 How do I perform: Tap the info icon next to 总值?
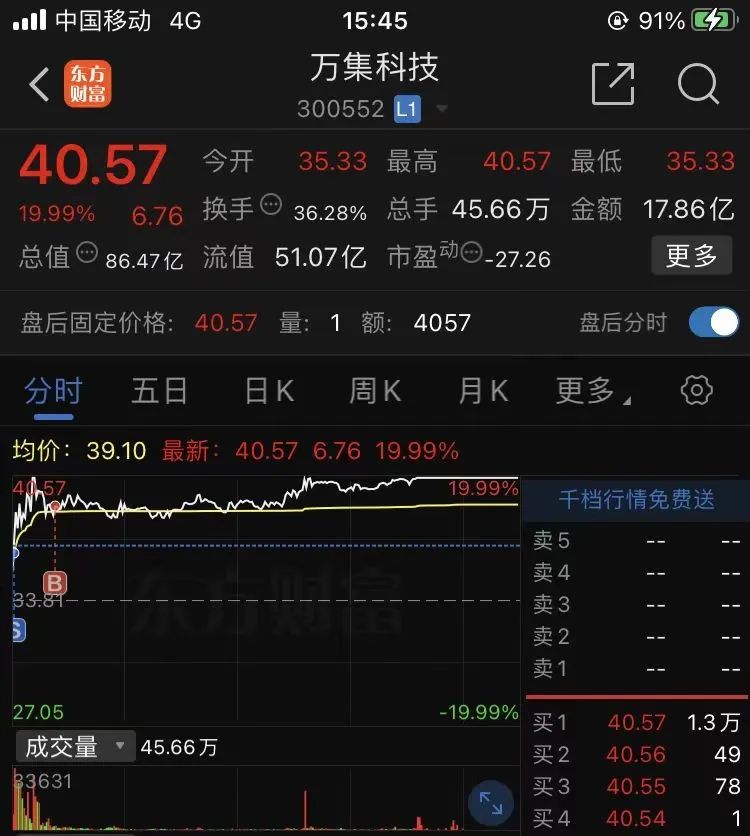click(x=86, y=252)
